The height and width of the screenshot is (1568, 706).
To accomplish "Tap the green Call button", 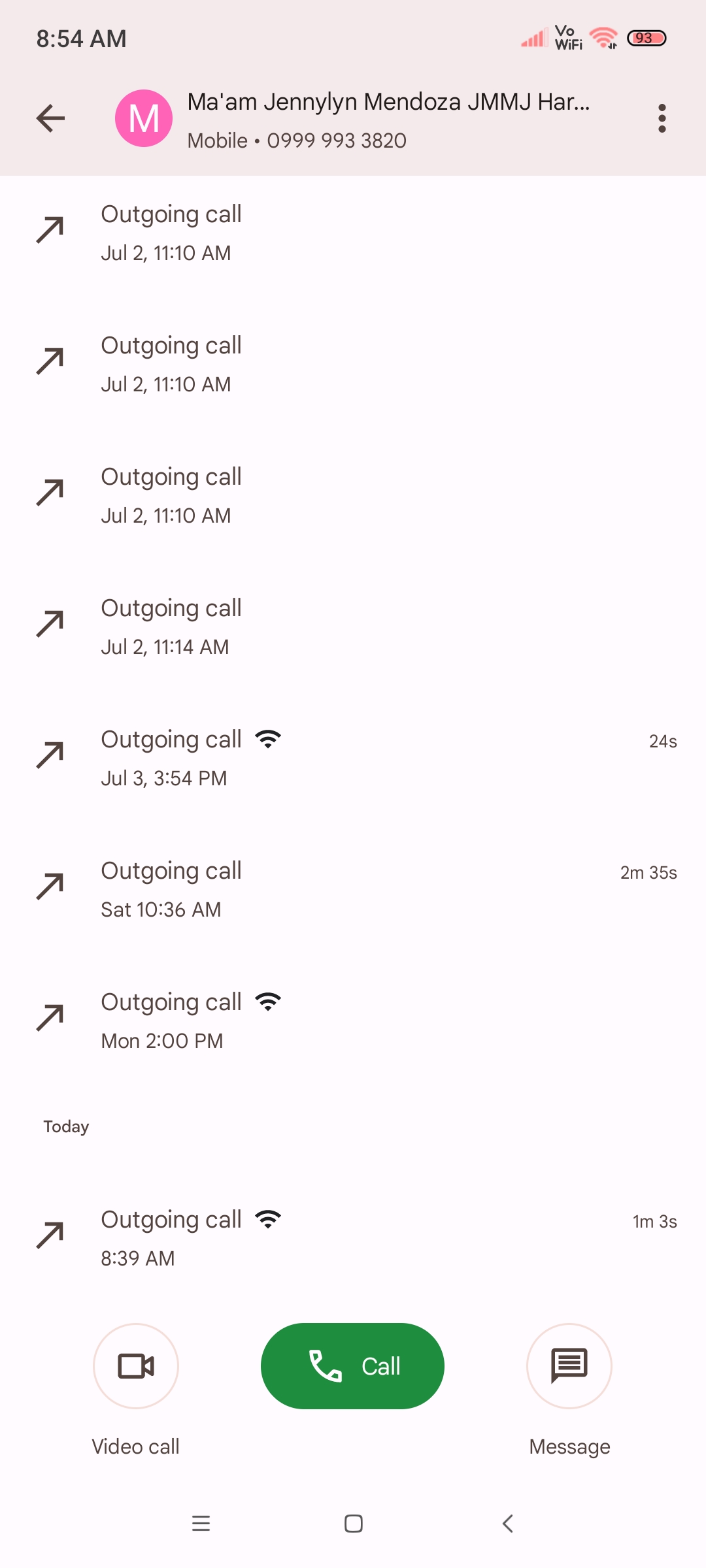I will 352,1366.
